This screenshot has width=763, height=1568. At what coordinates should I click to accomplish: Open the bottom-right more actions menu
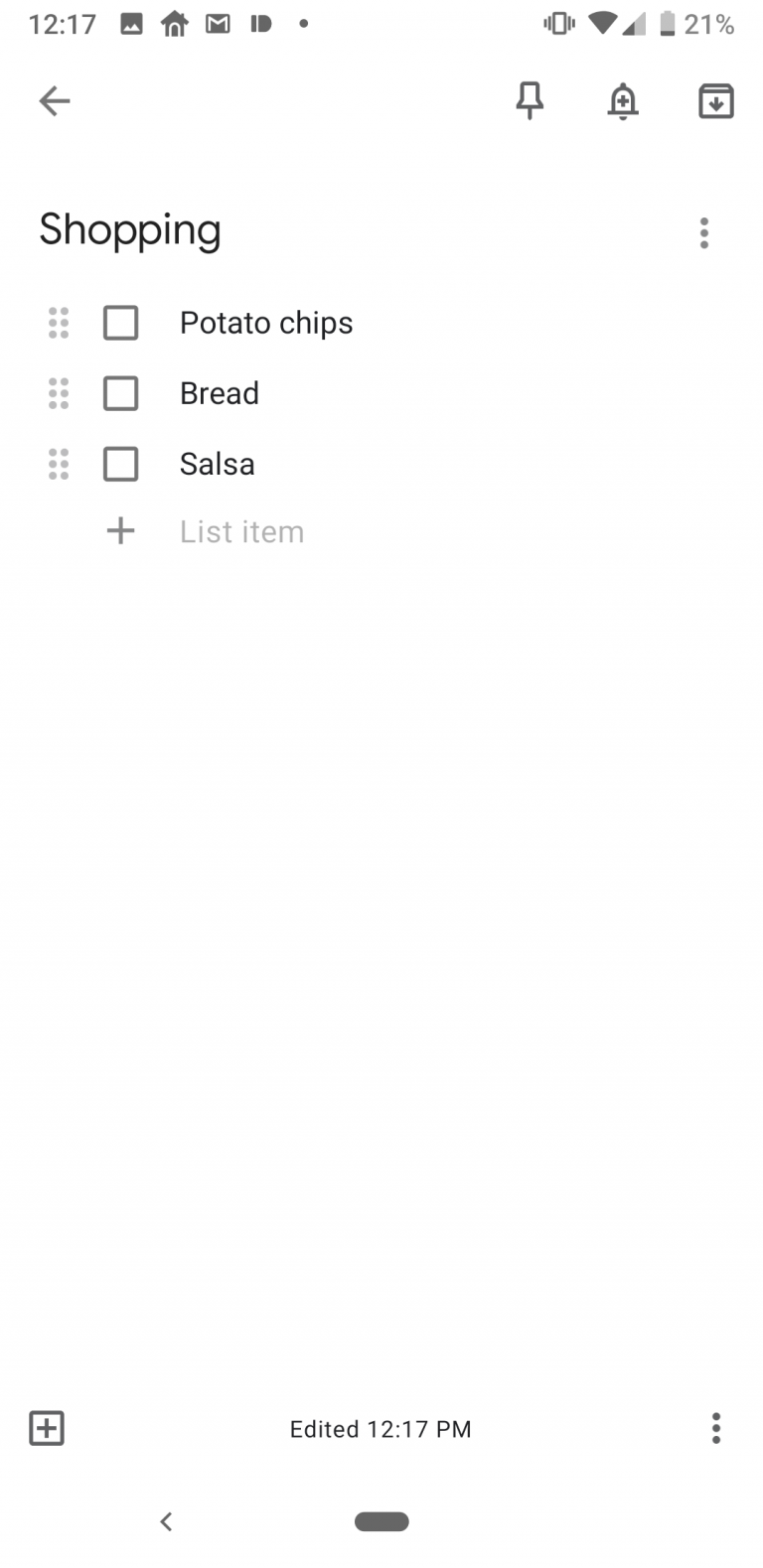715,1428
